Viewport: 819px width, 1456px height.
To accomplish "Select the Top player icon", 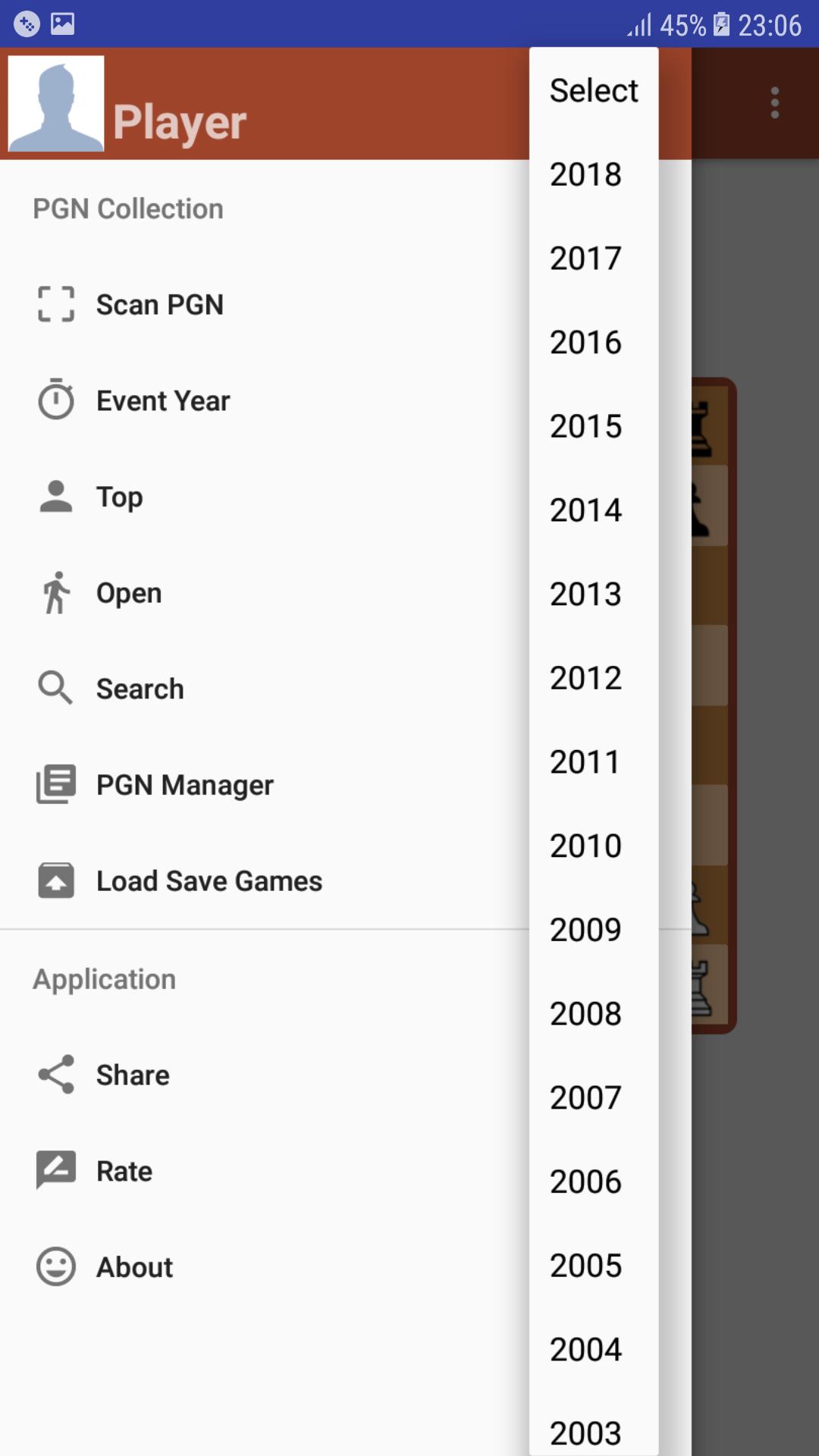I will pyautogui.click(x=54, y=496).
